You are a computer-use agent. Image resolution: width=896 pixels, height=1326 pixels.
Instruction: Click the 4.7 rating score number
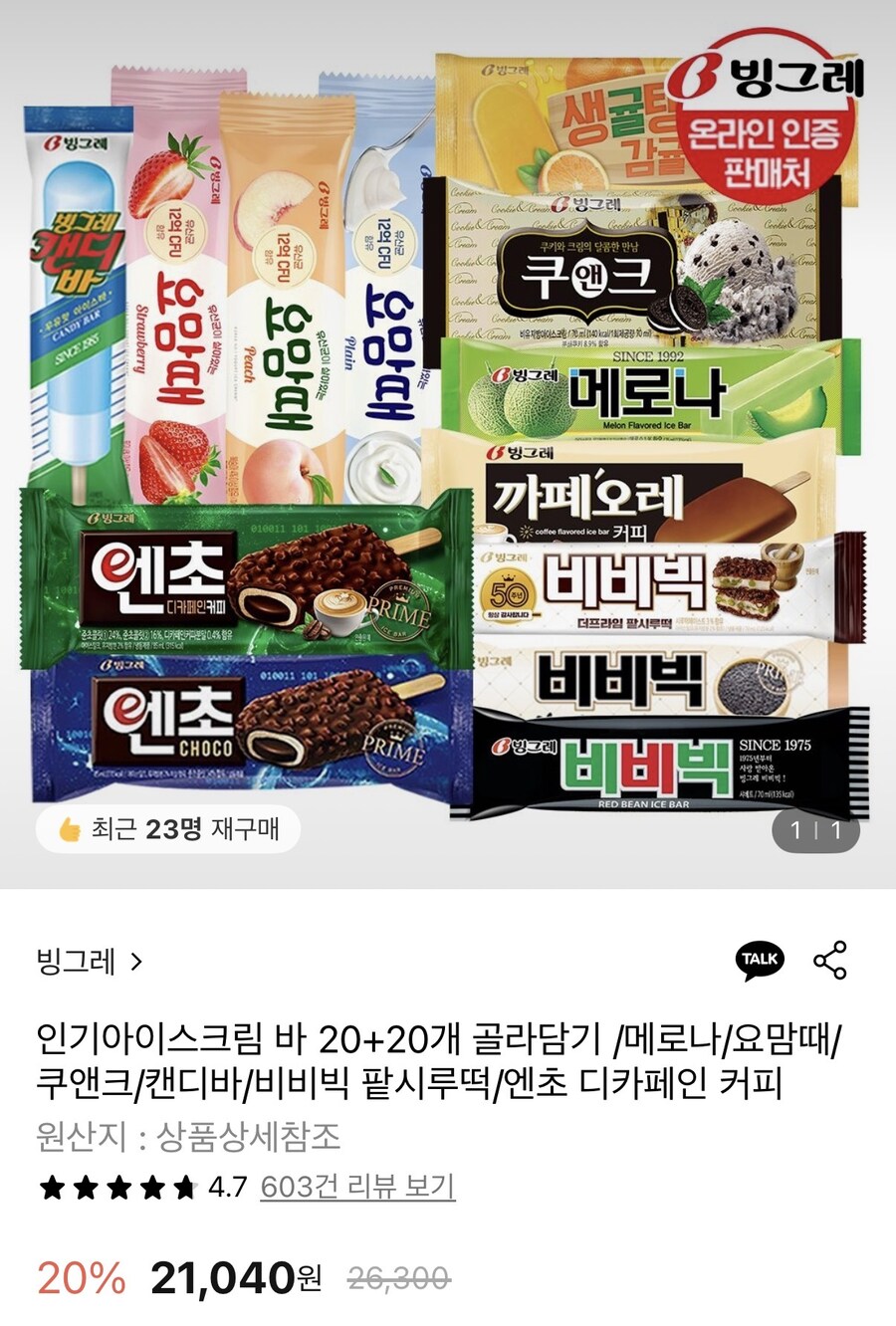[228, 1187]
